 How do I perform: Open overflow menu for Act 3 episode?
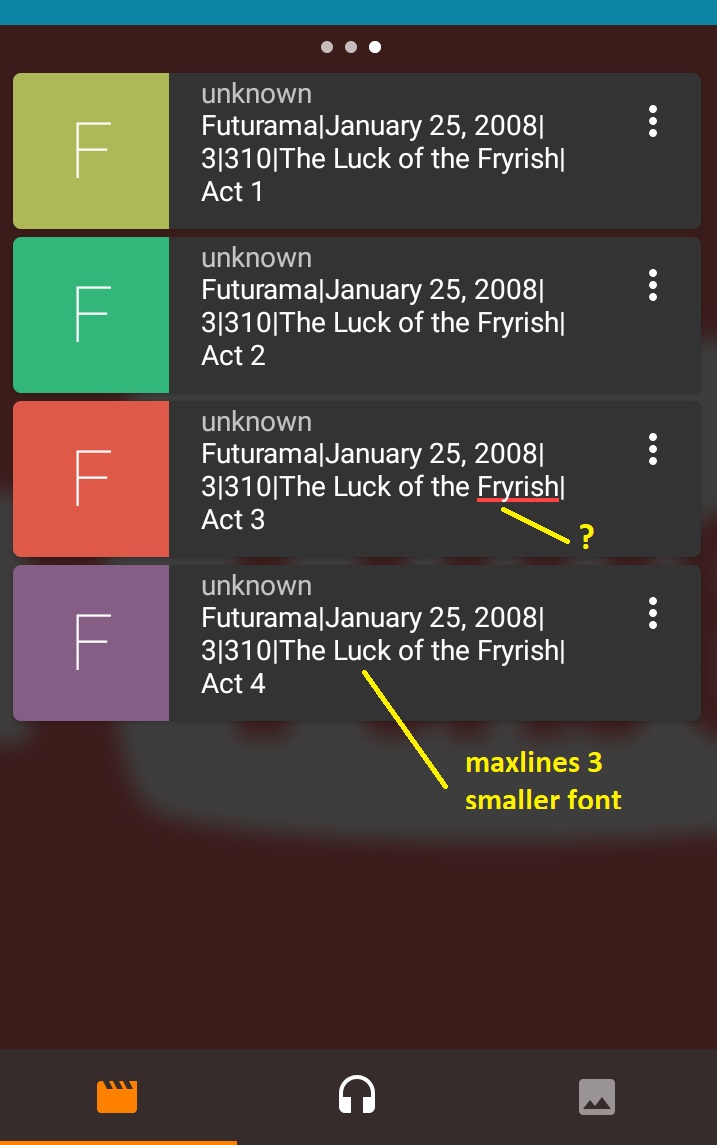(x=652, y=449)
